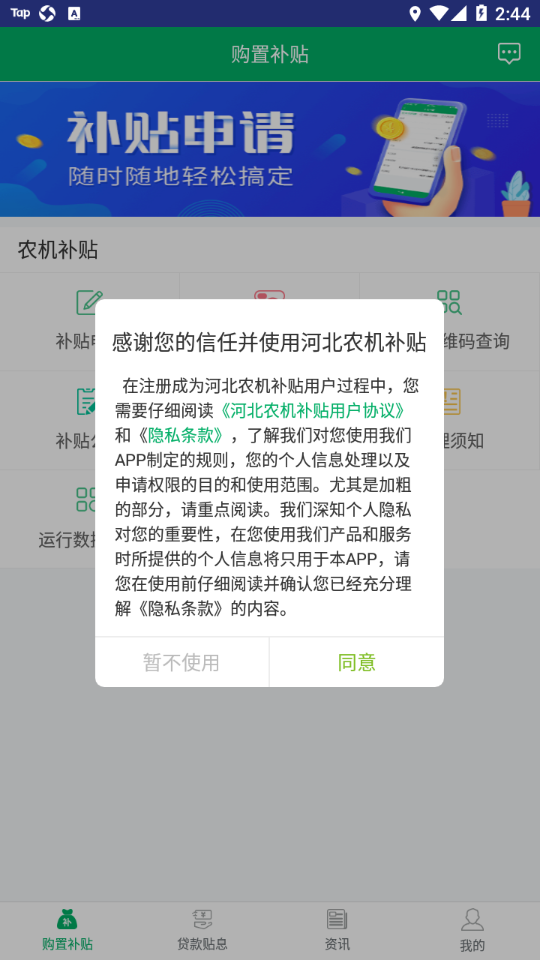
Task: Open the 《河北农机补贴用户协议》 link
Action: pyautogui.click(x=312, y=410)
